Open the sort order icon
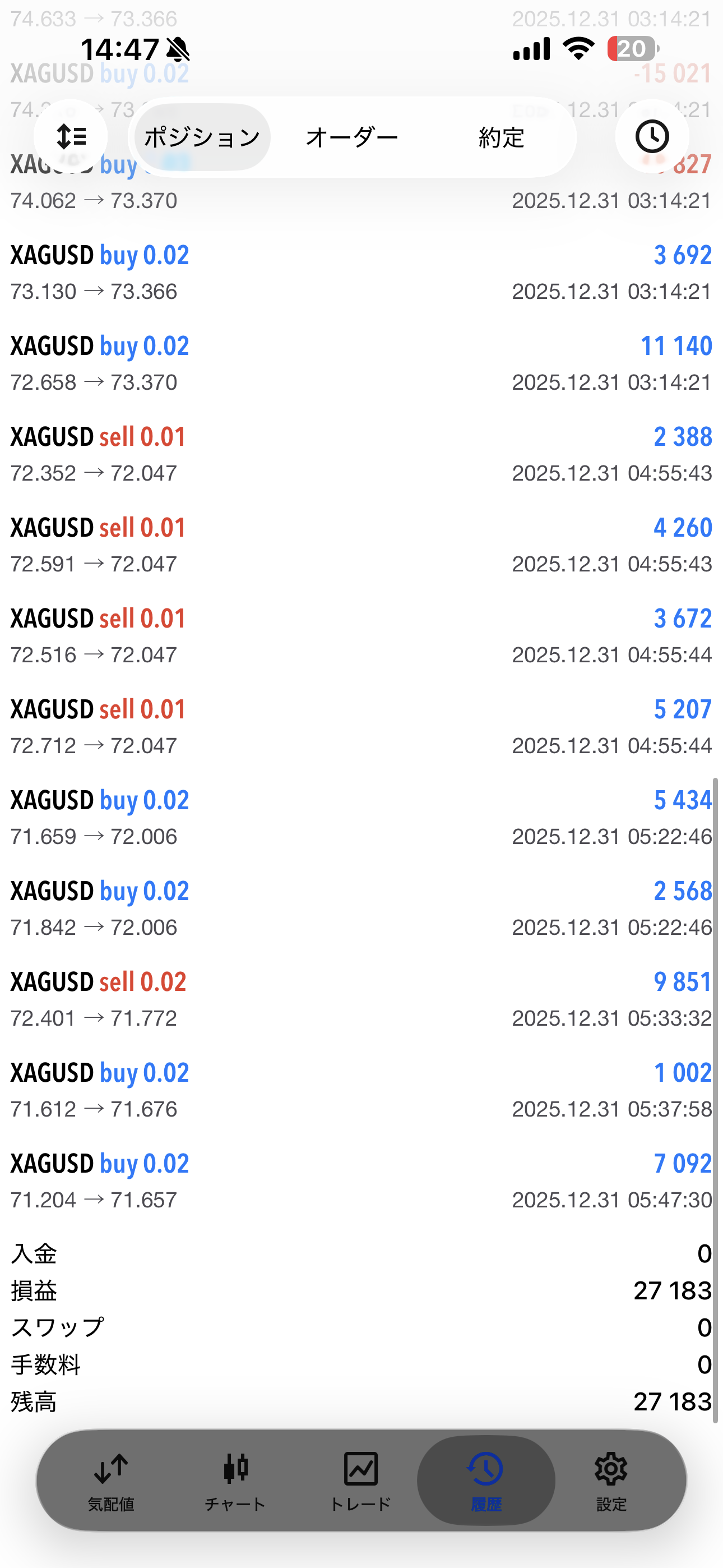The height and width of the screenshot is (1568, 723). (71, 136)
